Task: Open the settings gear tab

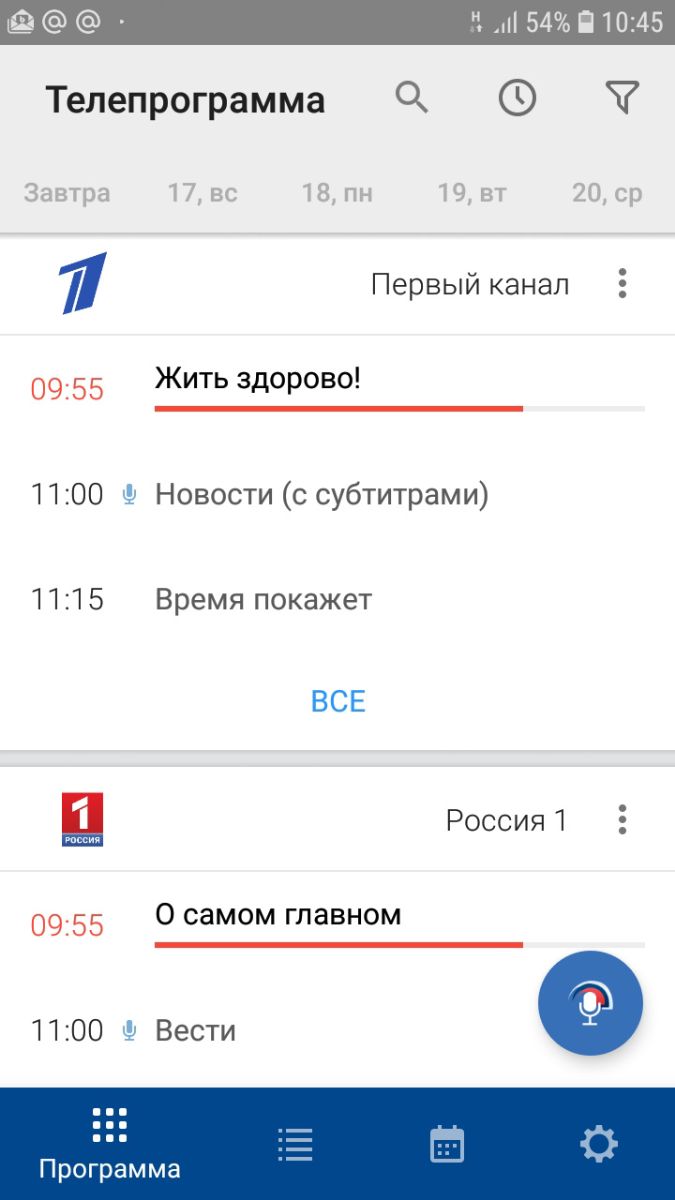Action: tap(599, 1144)
